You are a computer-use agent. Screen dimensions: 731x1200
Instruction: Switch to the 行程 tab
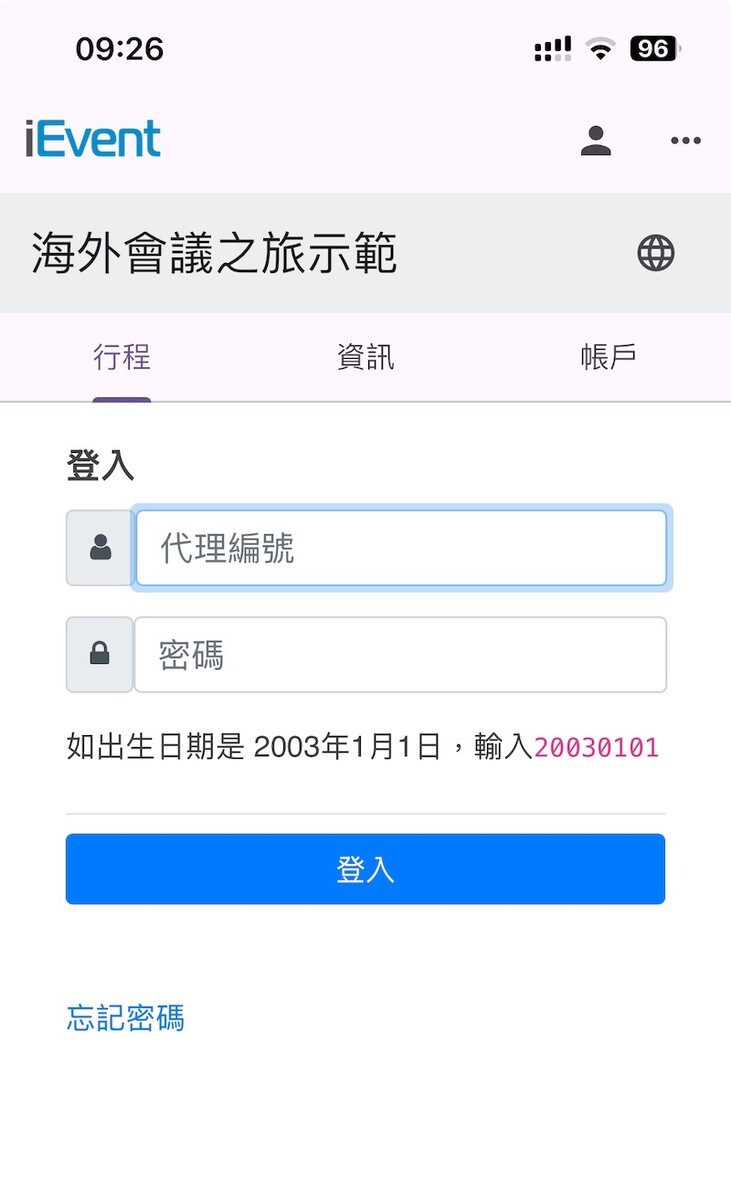122,357
